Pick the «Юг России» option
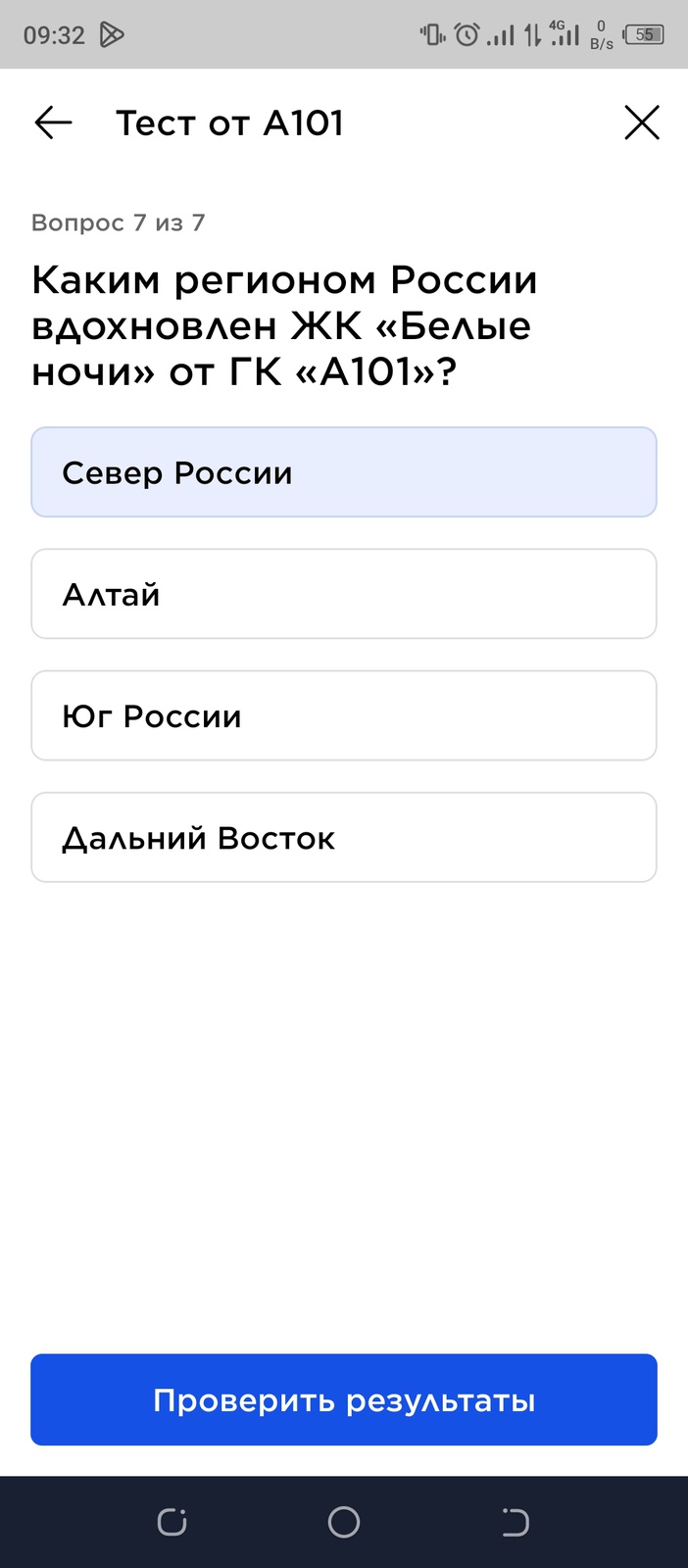 click(343, 715)
